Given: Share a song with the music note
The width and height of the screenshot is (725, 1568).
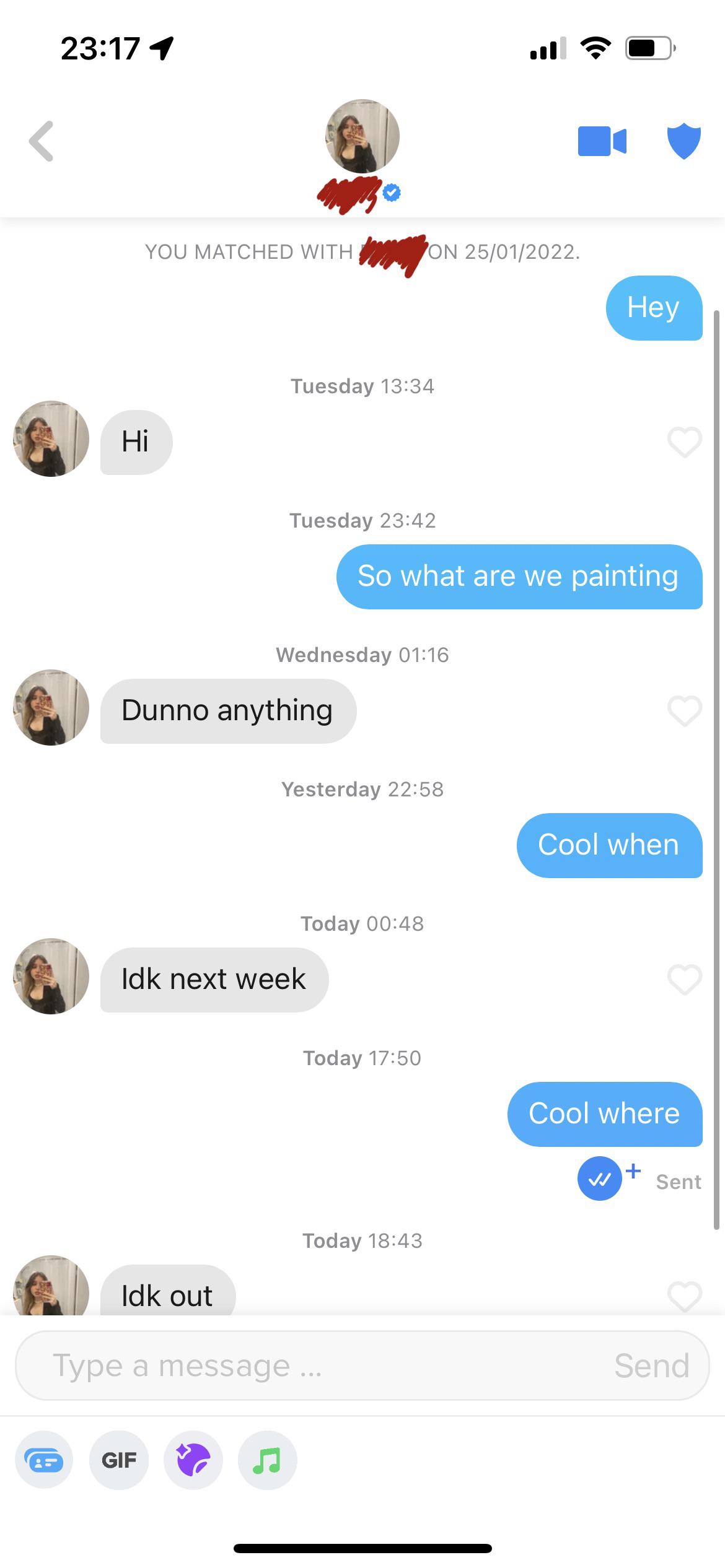Looking at the screenshot, I should (268, 1460).
